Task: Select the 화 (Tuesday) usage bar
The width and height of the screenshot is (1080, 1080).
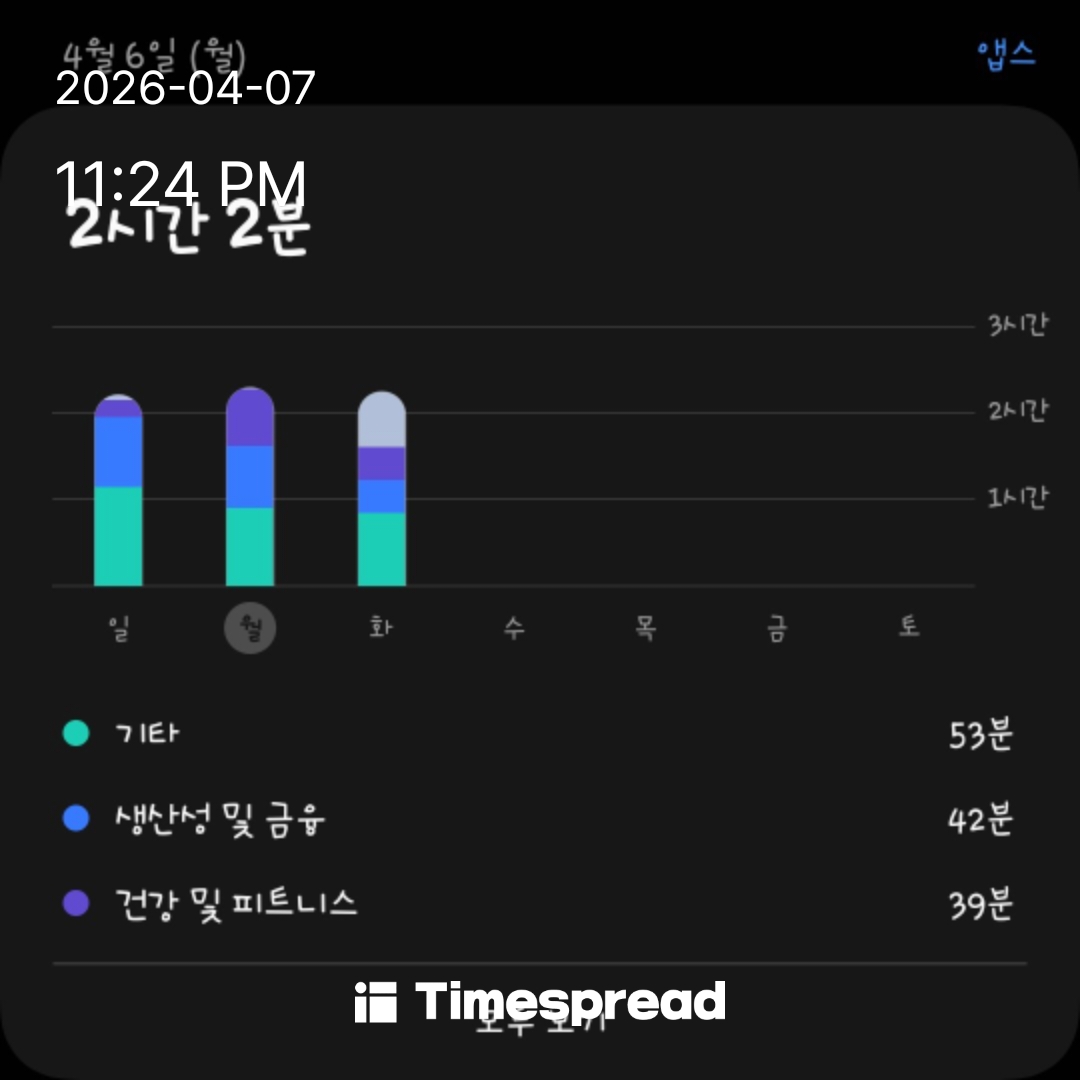Action: tap(382, 490)
